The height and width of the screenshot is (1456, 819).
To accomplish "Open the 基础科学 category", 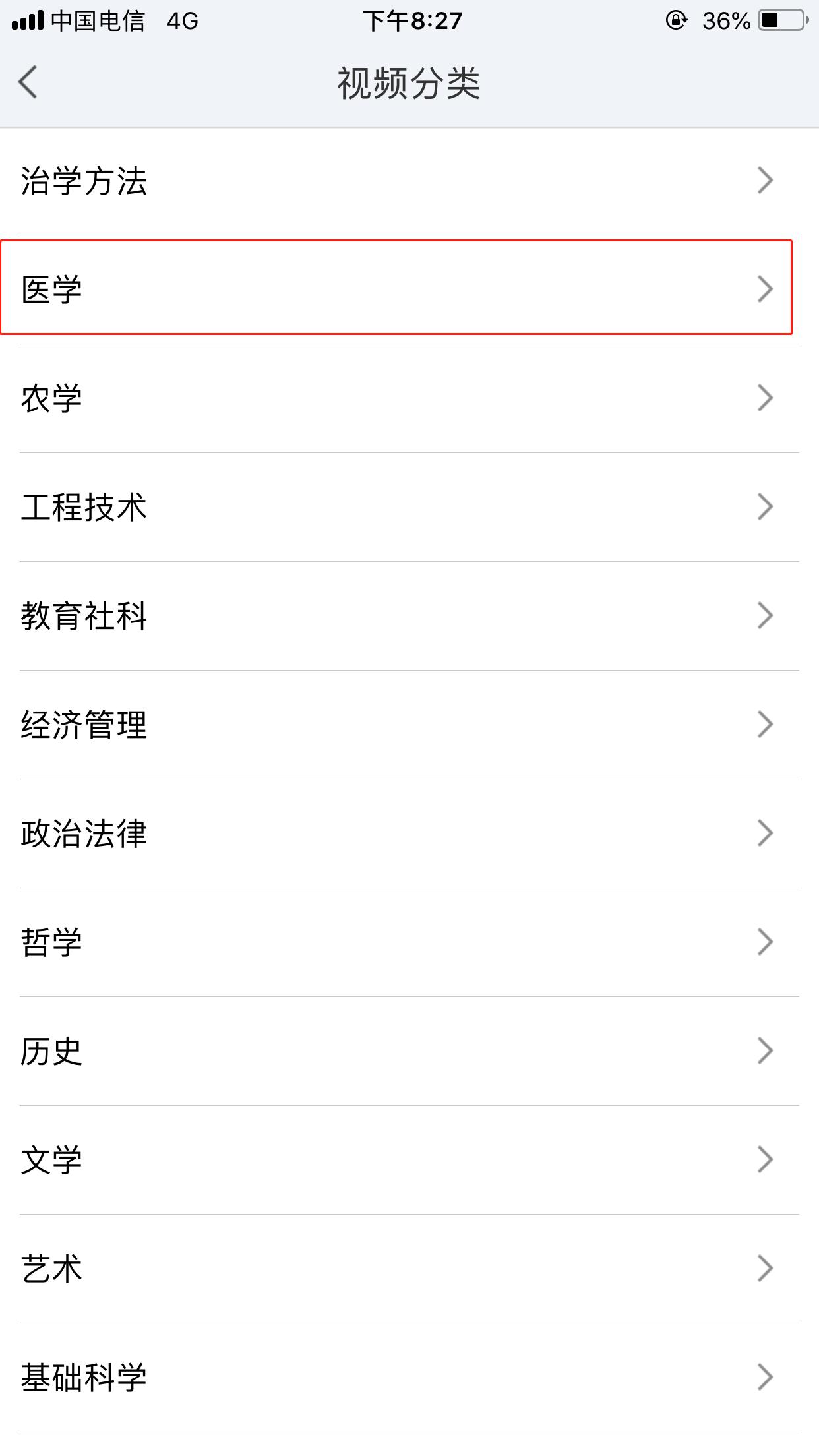I will pyautogui.click(x=409, y=1378).
